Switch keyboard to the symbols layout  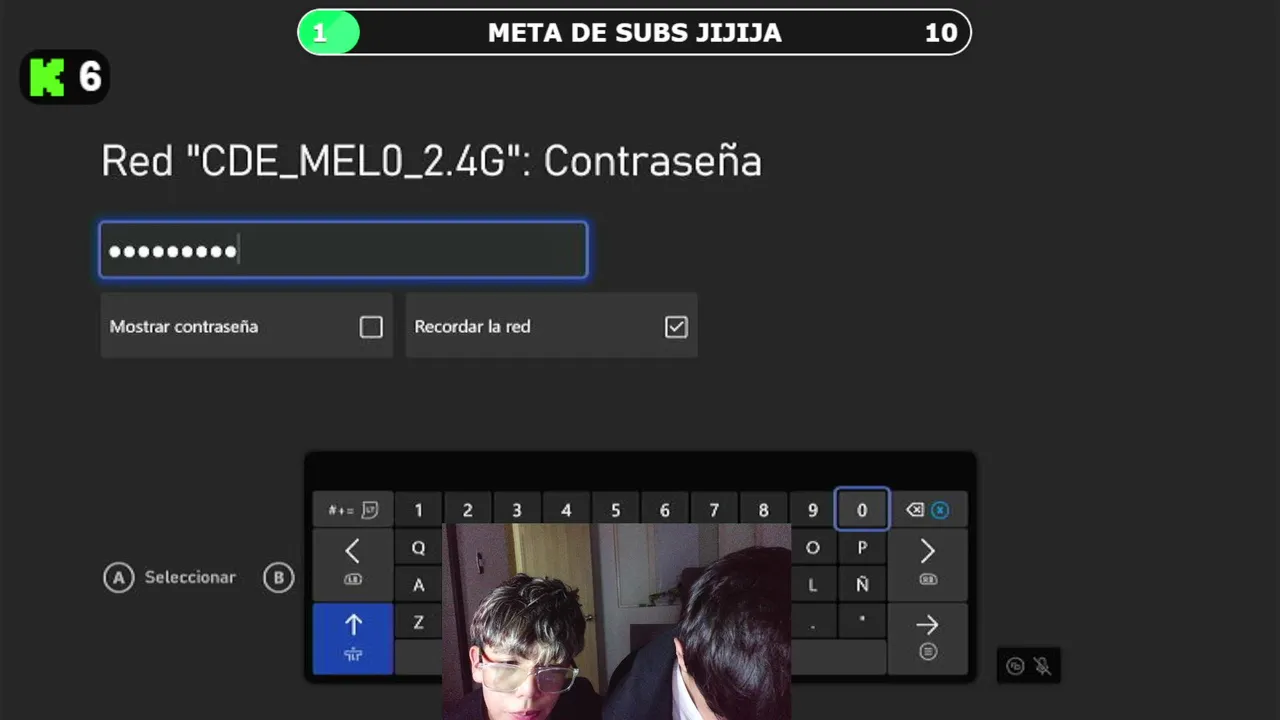coord(353,510)
